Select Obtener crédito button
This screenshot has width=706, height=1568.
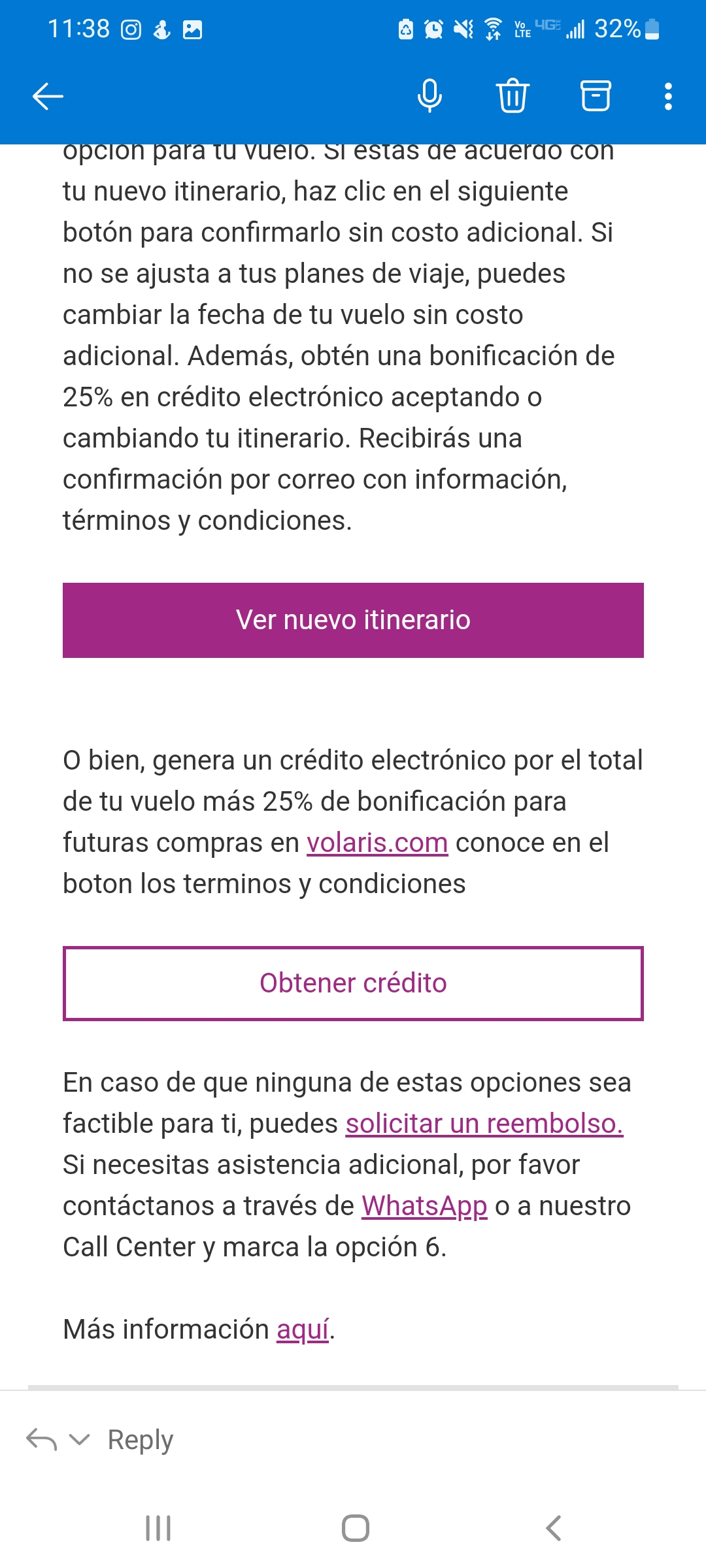click(353, 983)
